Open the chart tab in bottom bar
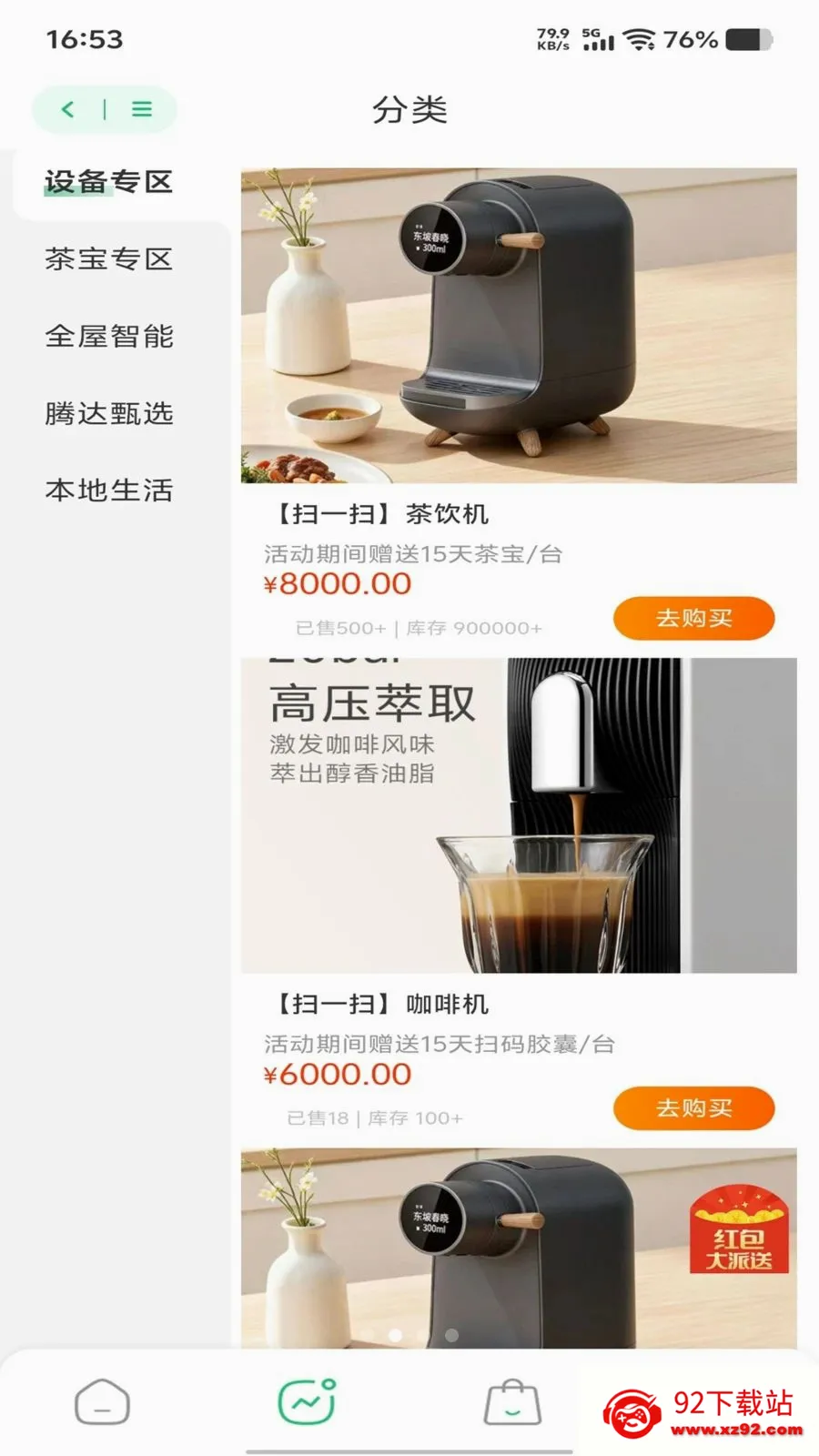819x1456 pixels. [307, 1402]
